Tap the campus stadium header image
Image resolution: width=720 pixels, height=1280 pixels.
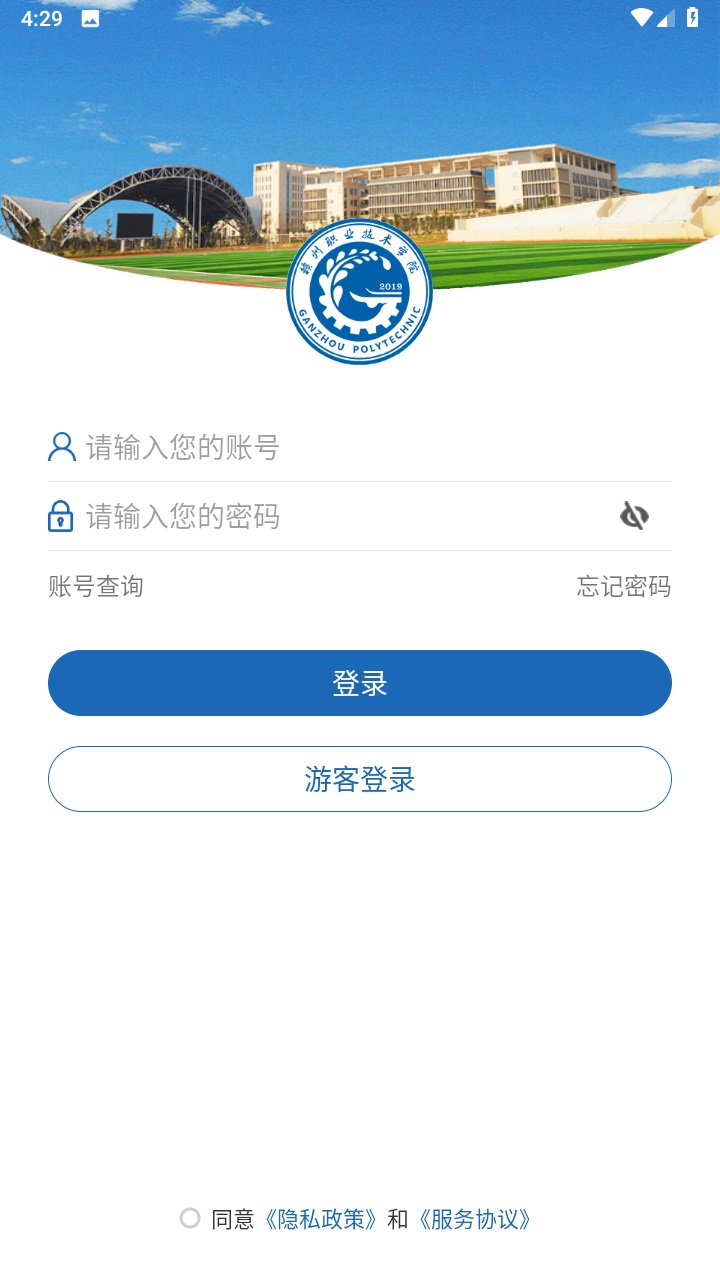pos(360,150)
